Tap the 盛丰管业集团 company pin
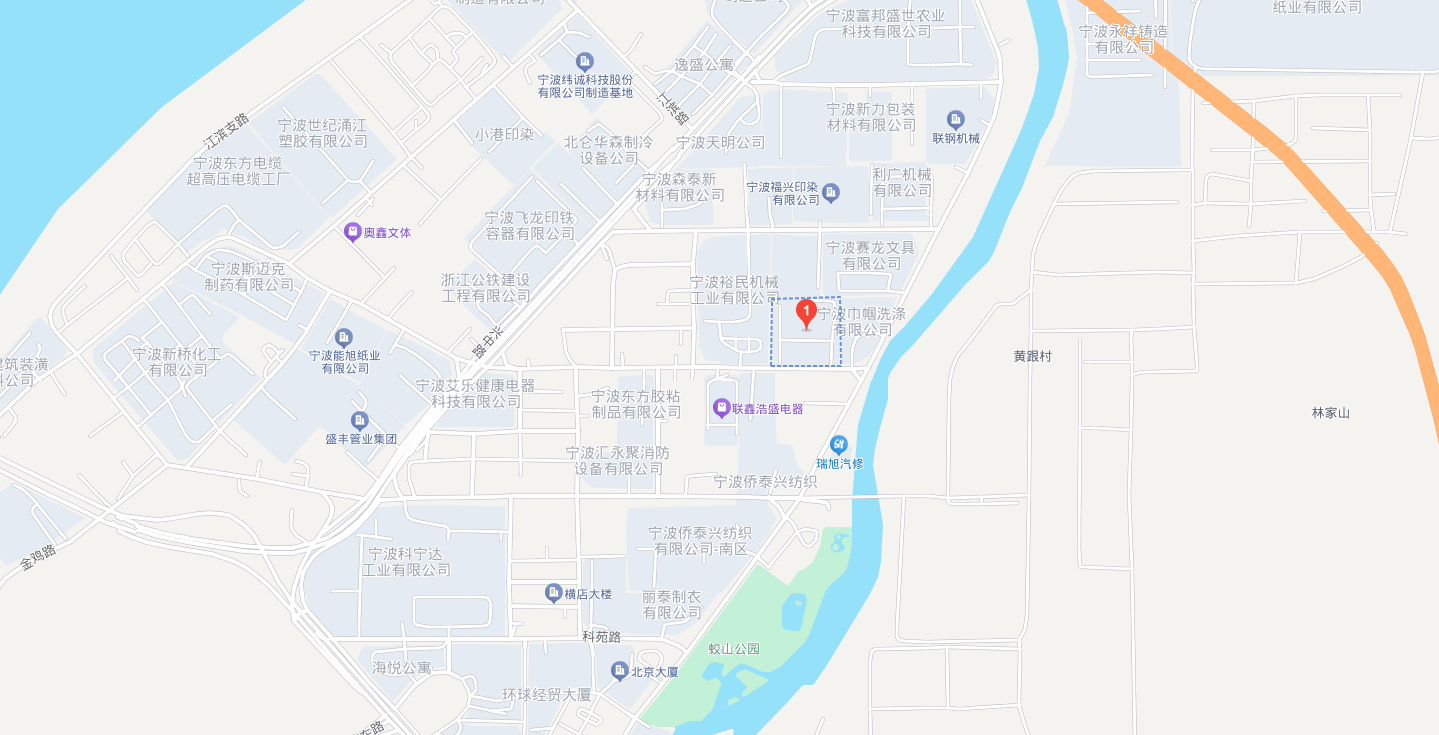 [x=360, y=420]
